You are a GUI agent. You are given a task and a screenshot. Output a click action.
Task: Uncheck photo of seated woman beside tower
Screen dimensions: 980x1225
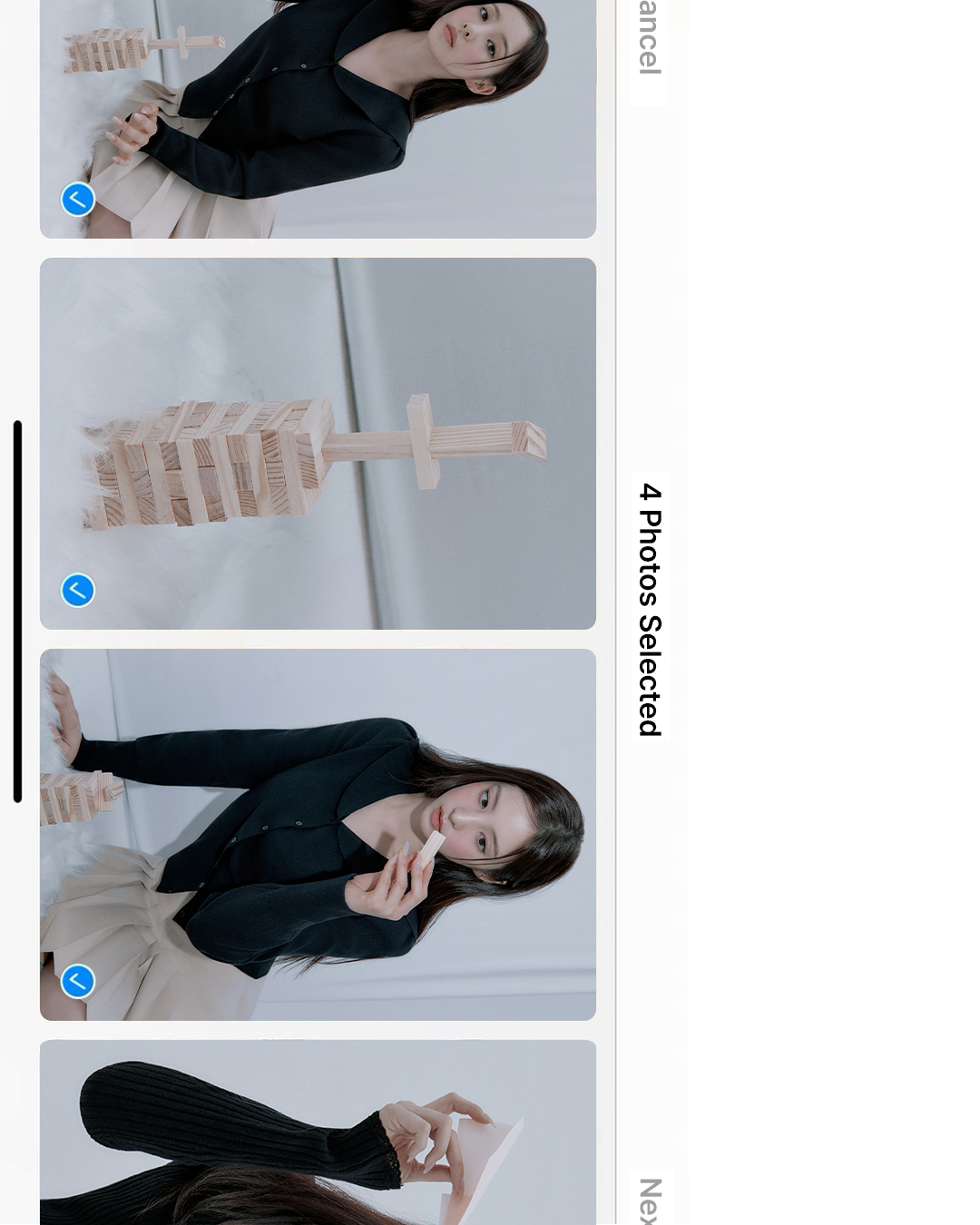pyautogui.click(x=78, y=200)
